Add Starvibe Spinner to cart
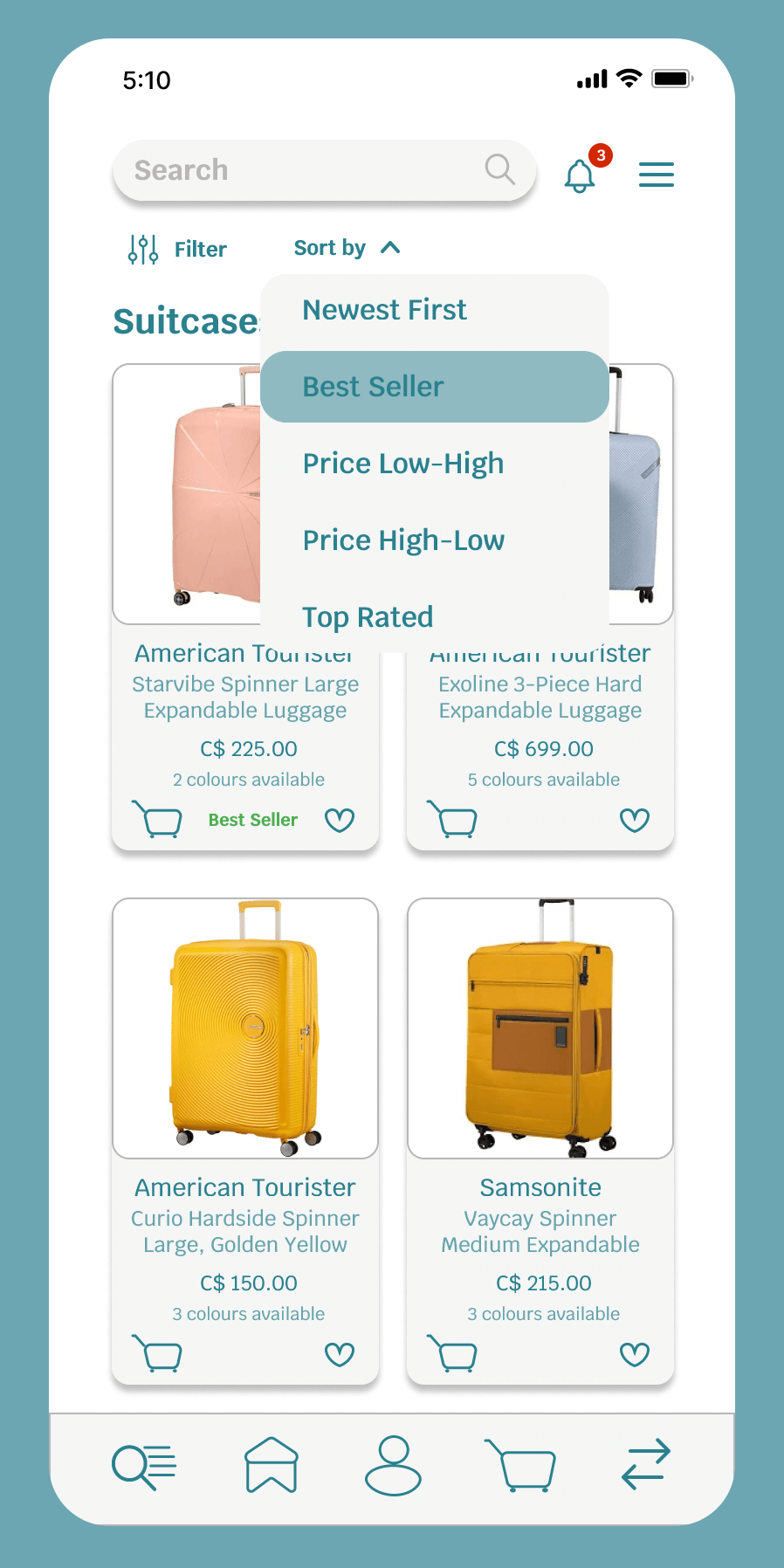 point(157,820)
